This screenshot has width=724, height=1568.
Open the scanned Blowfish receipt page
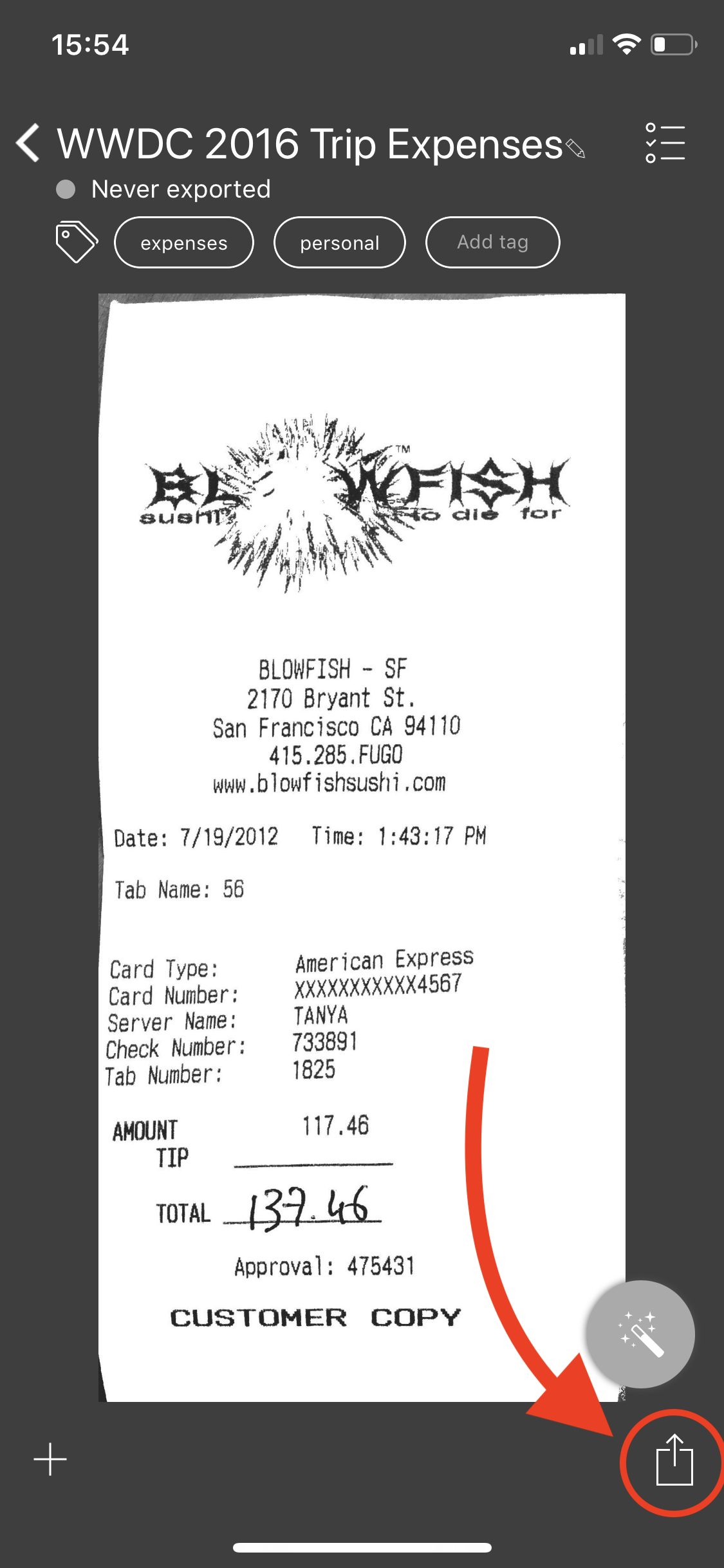click(362, 847)
